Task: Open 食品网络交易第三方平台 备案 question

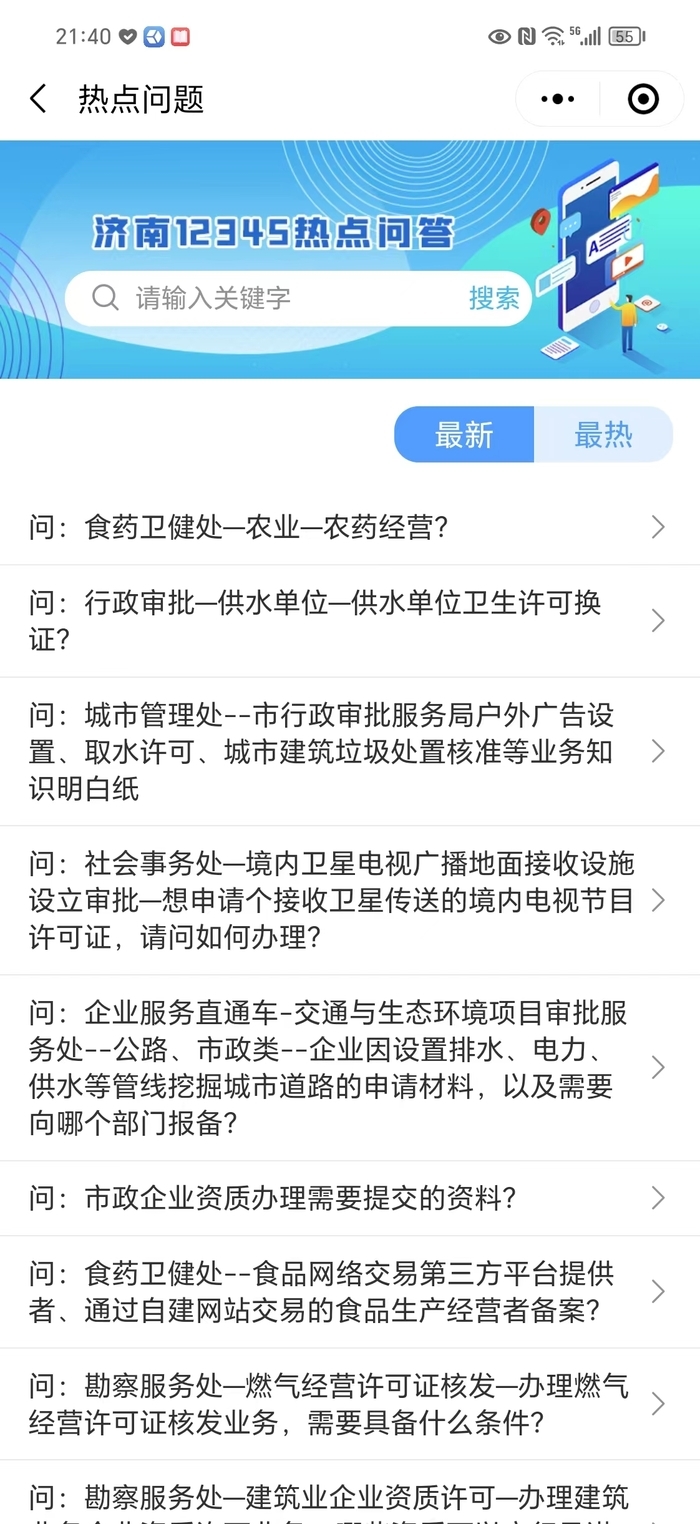Action: [350, 1292]
